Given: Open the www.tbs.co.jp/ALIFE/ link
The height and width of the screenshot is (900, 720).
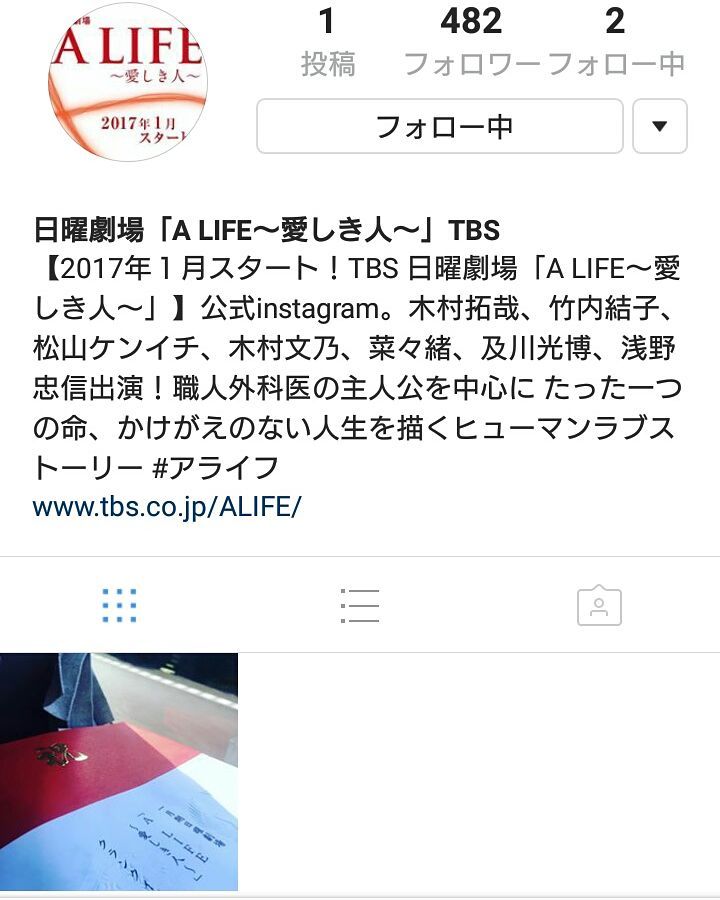Looking at the screenshot, I should point(167,506).
